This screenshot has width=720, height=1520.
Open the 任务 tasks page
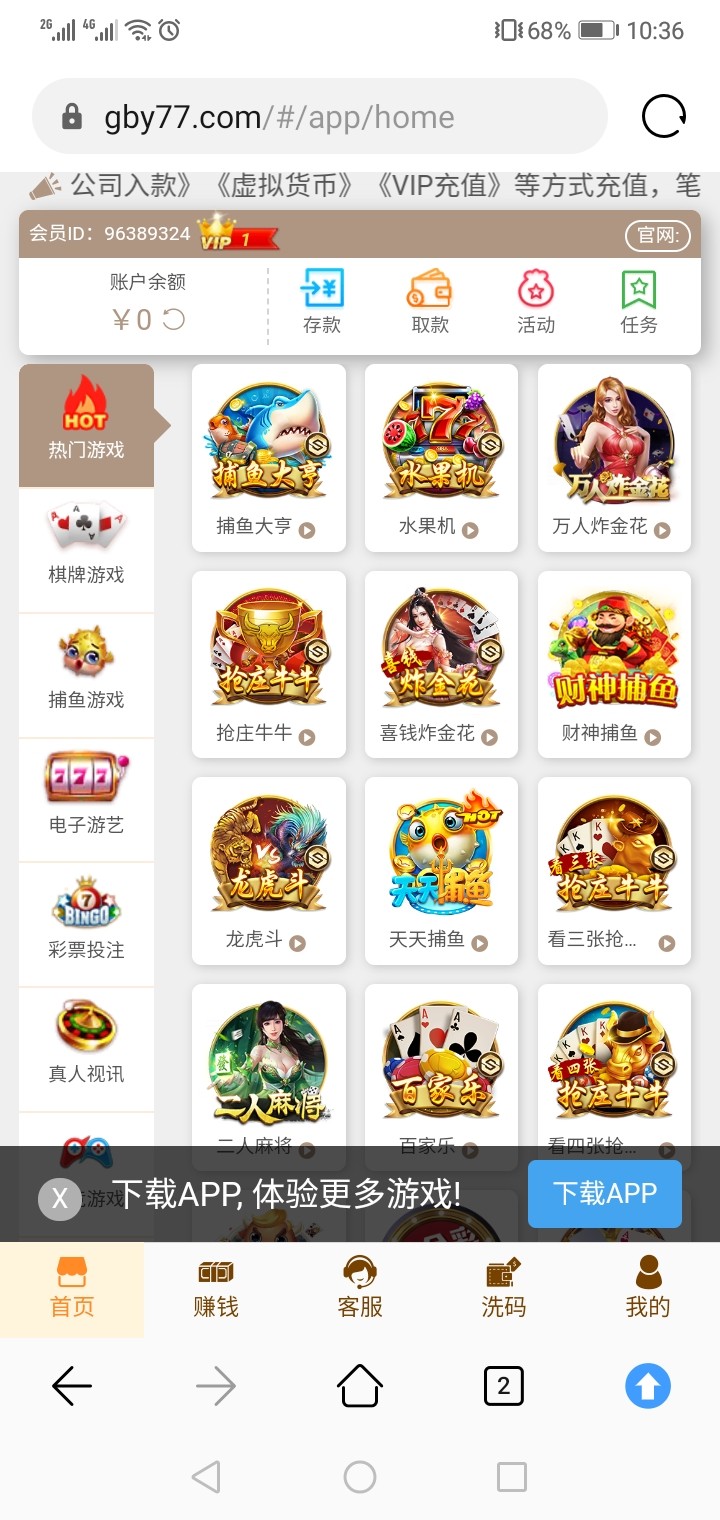click(x=639, y=301)
